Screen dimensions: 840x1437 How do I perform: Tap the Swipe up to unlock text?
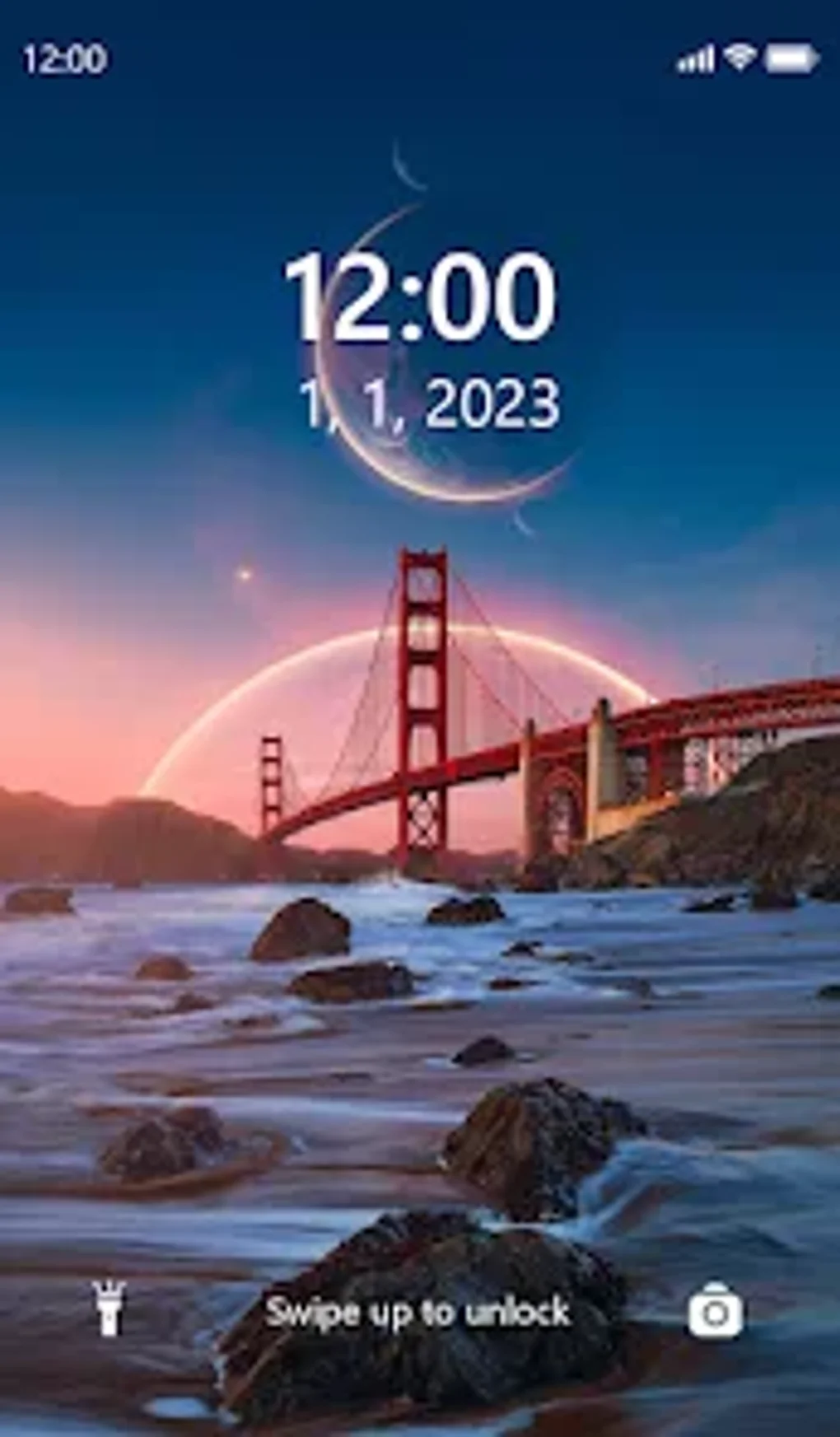(x=420, y=1309)
